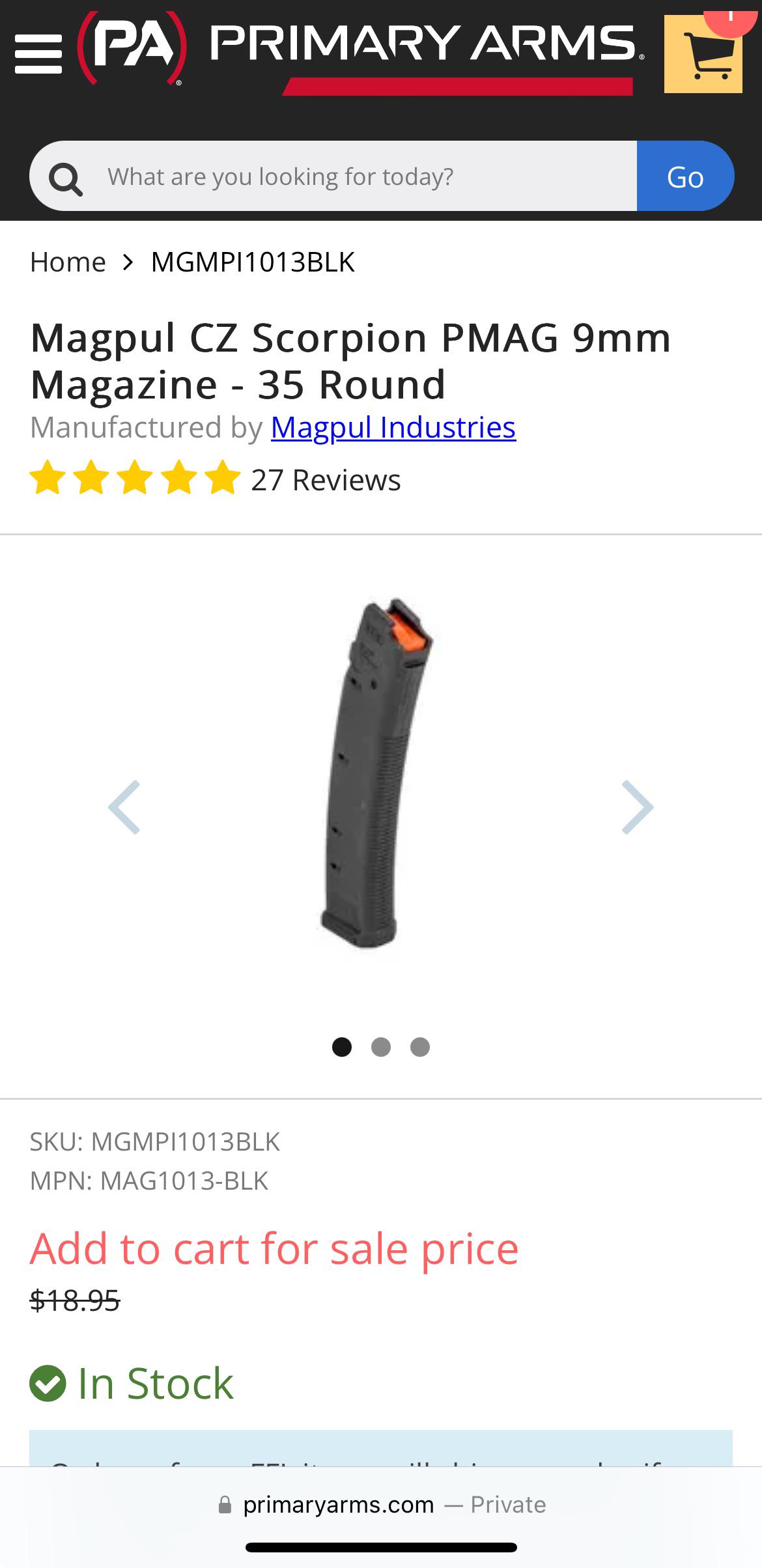Advance the image carousel with the right arrow

point(636,807)
